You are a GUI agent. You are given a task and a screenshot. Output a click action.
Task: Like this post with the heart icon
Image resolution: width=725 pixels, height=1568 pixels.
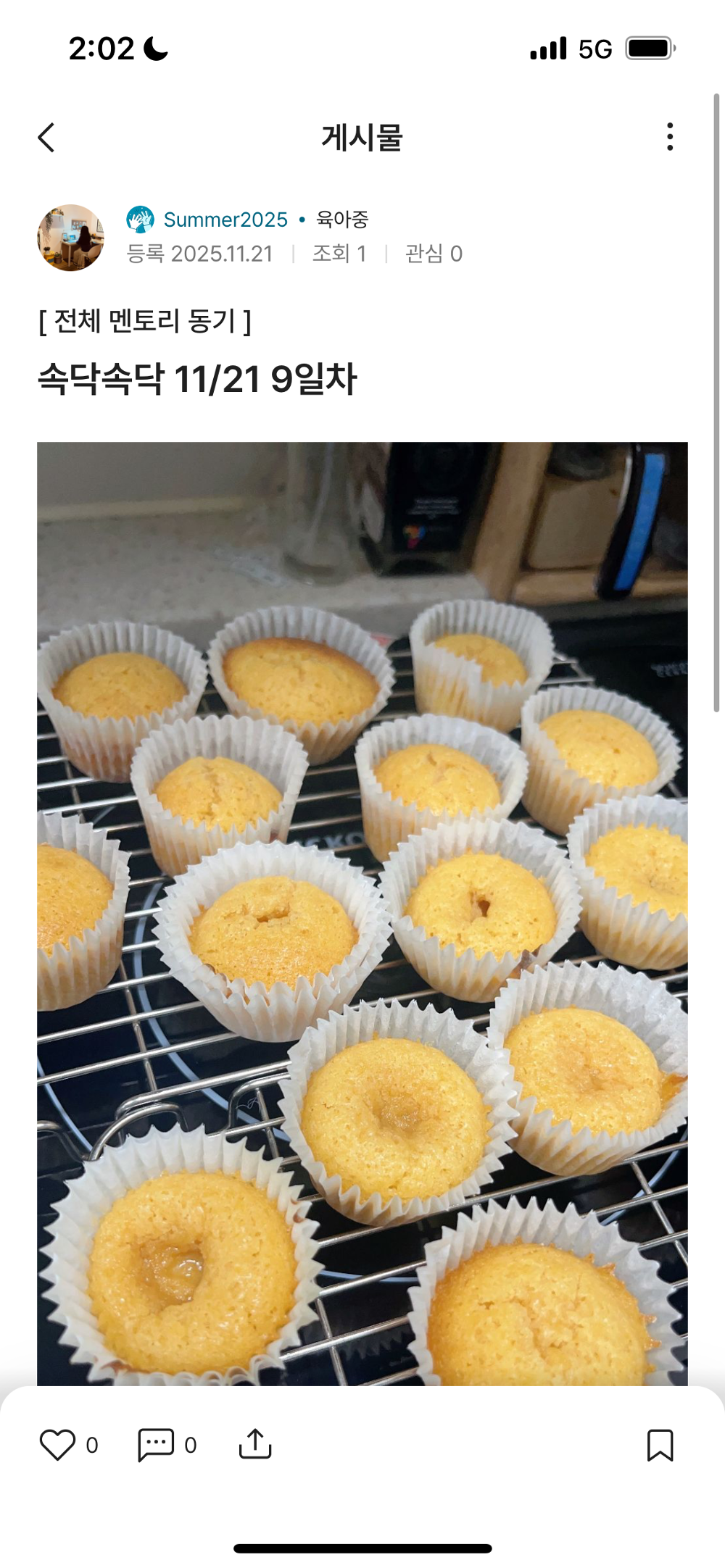pos(57,1445)
